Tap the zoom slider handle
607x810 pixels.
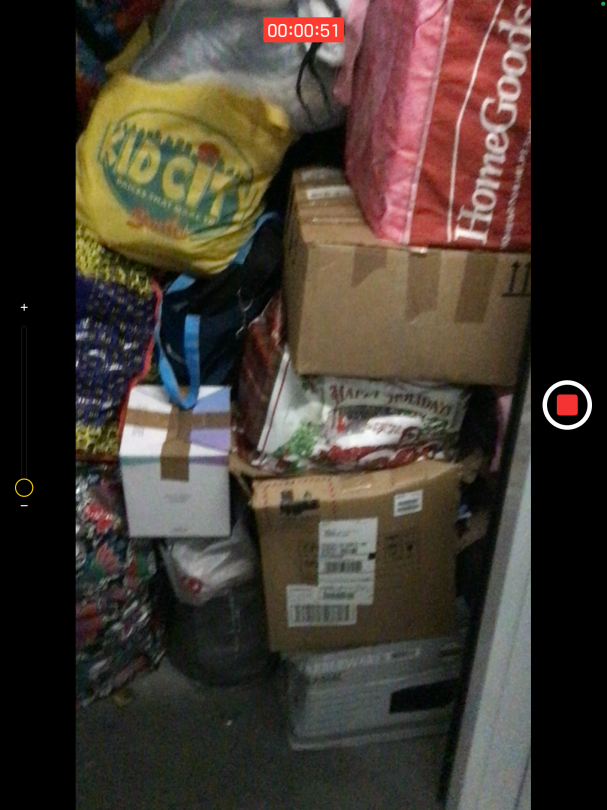tap(24, 488)
